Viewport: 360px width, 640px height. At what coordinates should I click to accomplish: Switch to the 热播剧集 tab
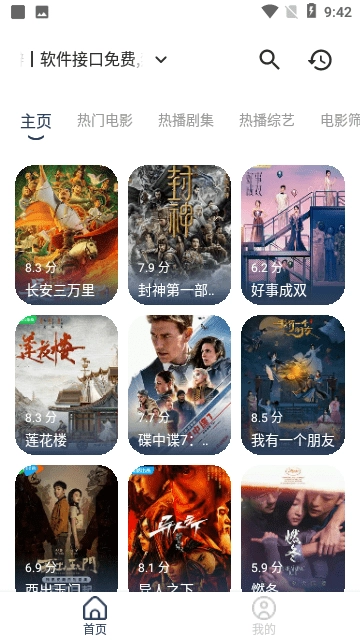[186, 120]
